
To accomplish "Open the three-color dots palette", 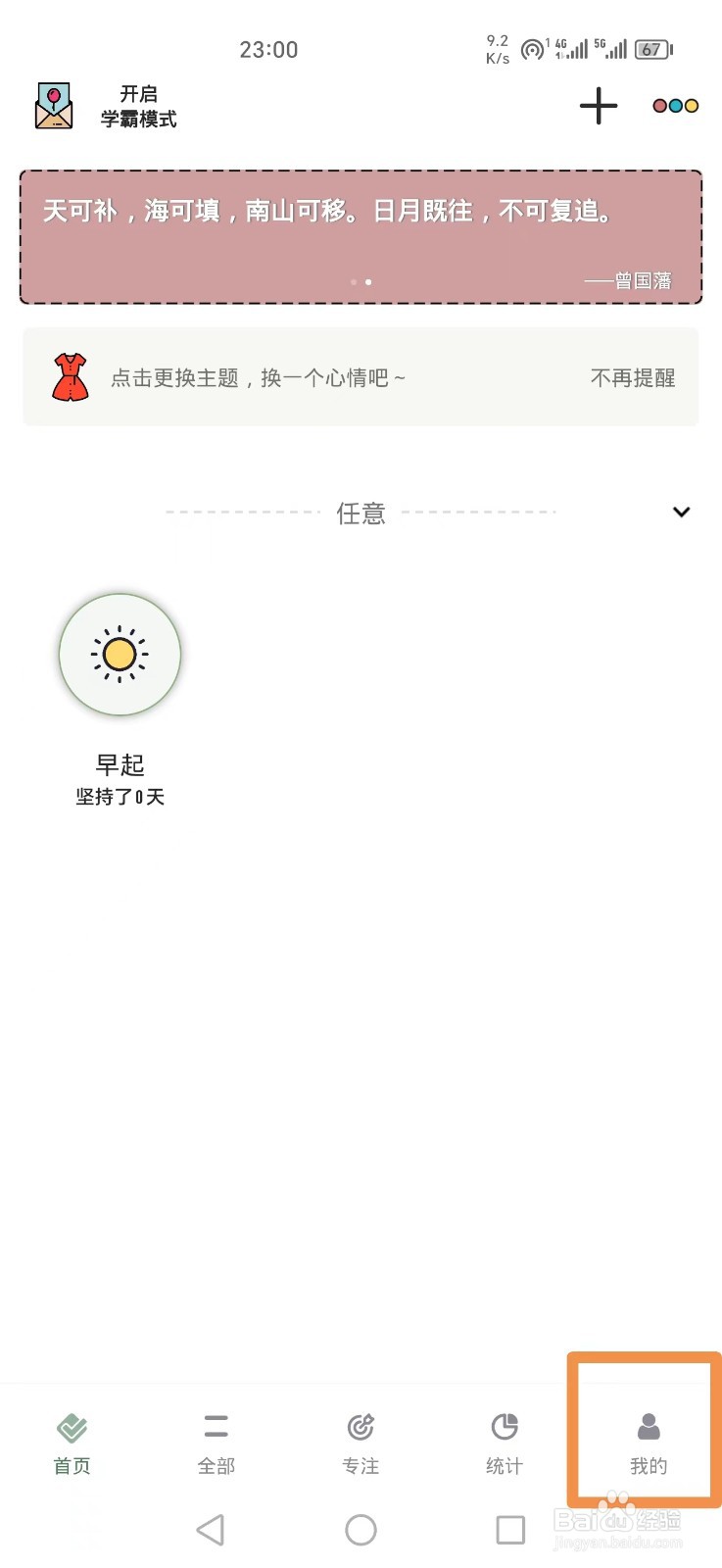I will (673, 105).
